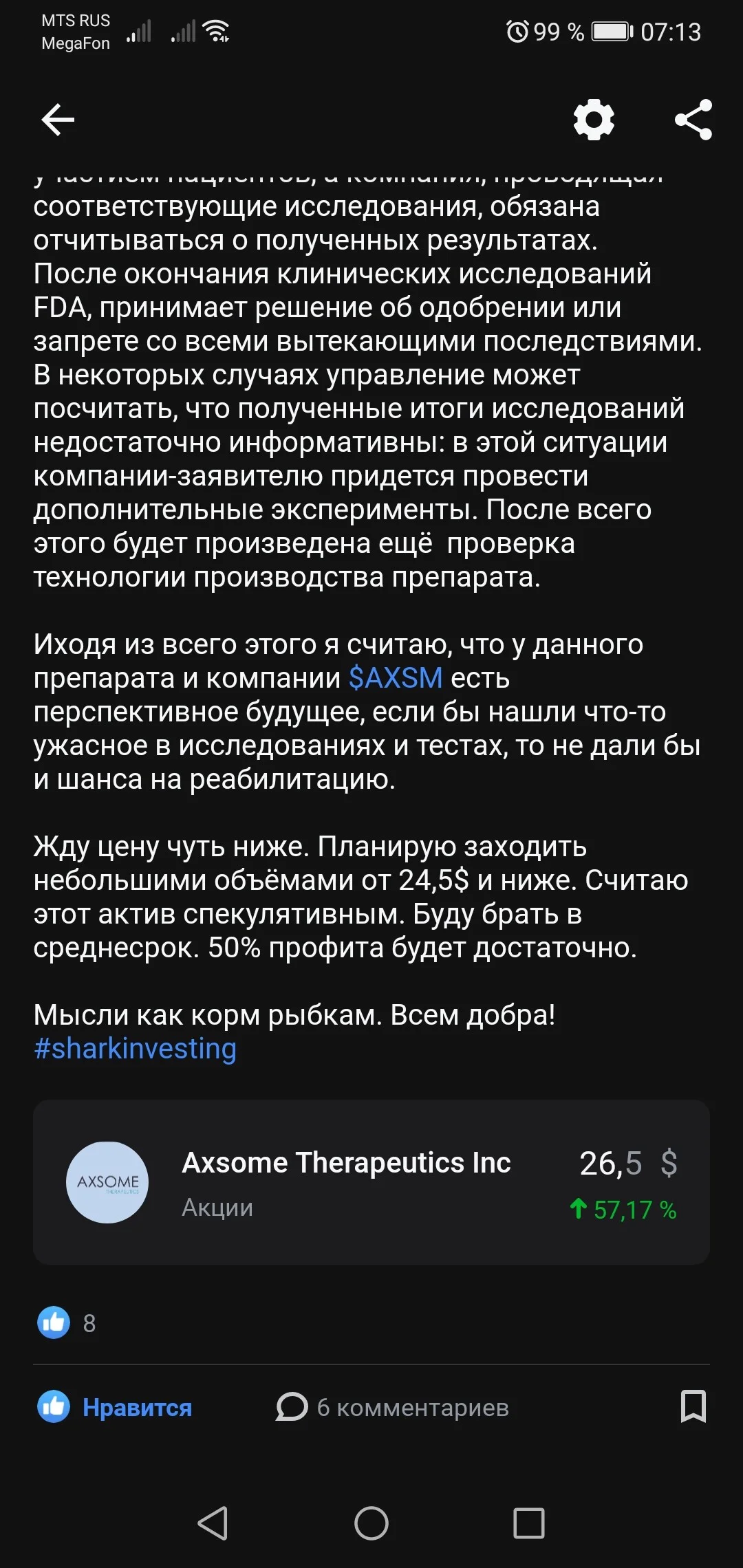This screenshot has width=743, height=1568.
Task: Go back using the top arrow
Action: point(58,120)
